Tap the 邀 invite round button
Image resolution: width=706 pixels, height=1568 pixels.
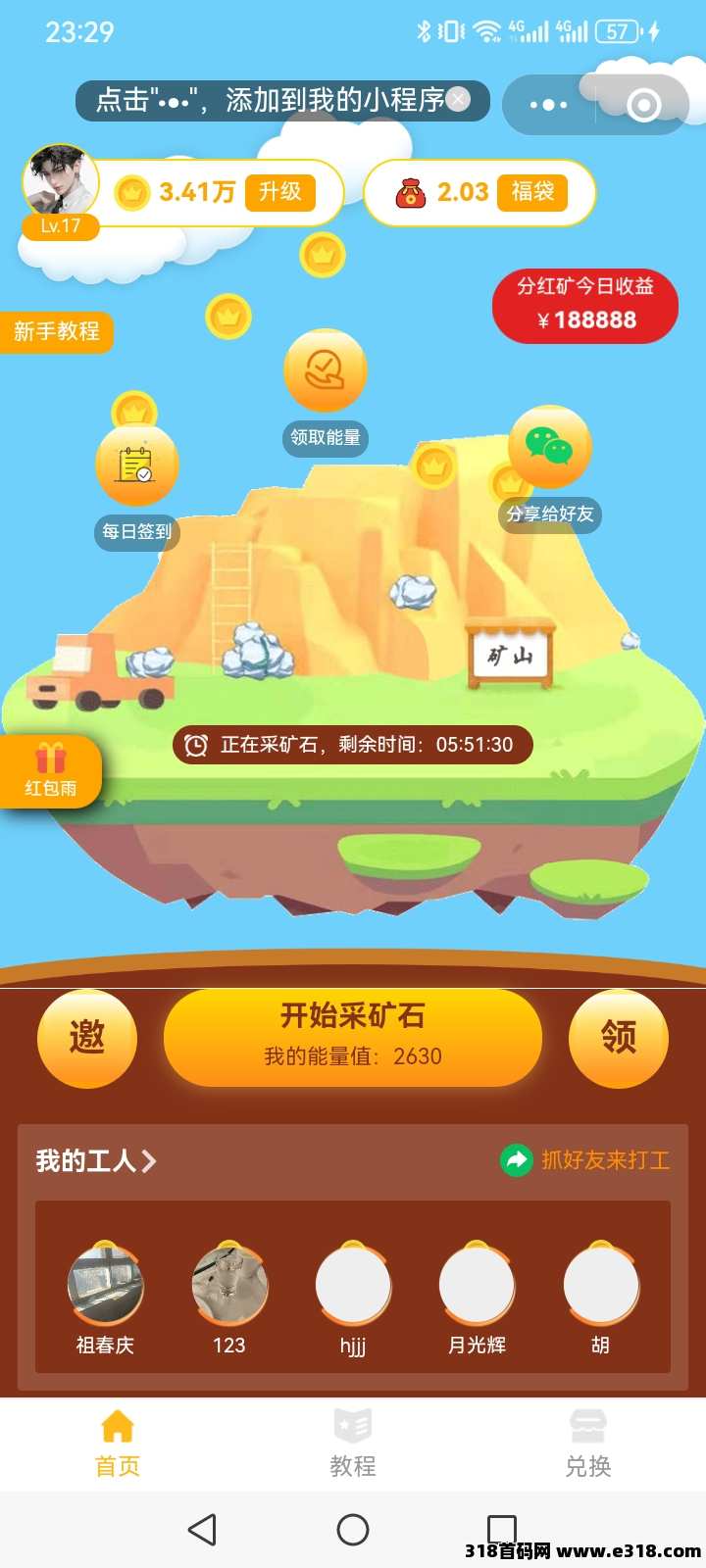click(87, 1037)
